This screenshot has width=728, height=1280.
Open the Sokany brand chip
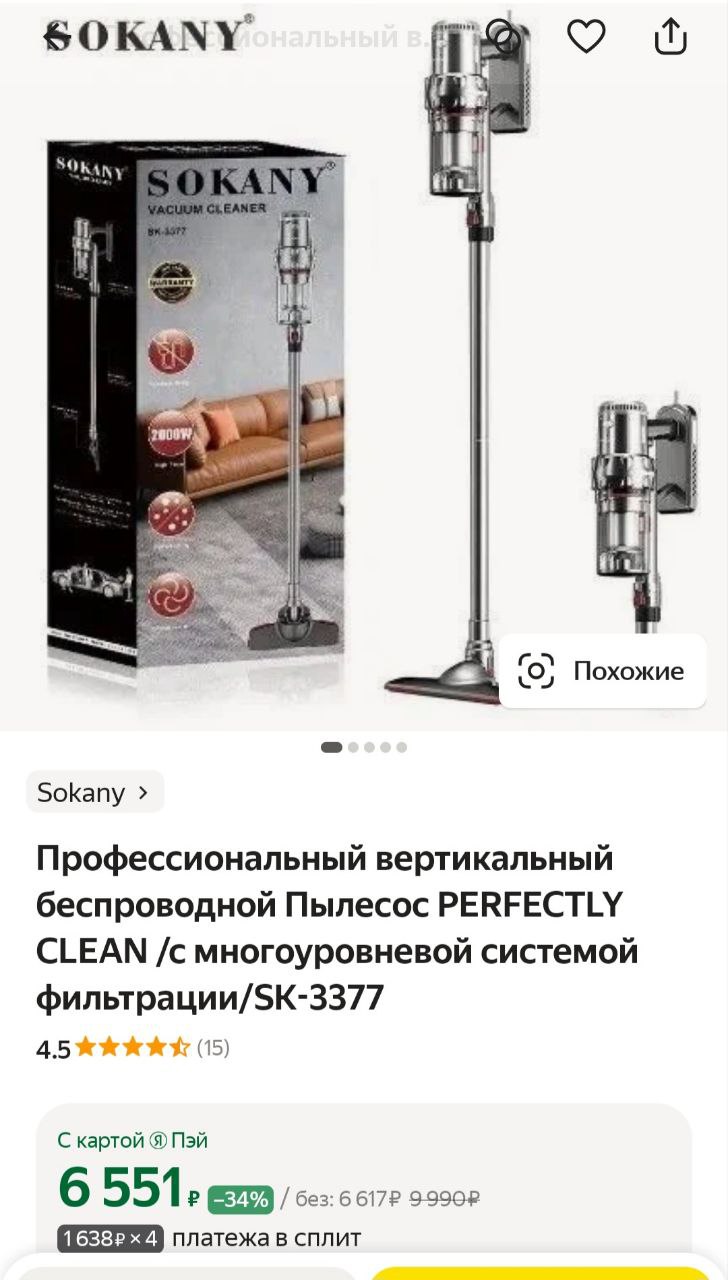[94, 793]
